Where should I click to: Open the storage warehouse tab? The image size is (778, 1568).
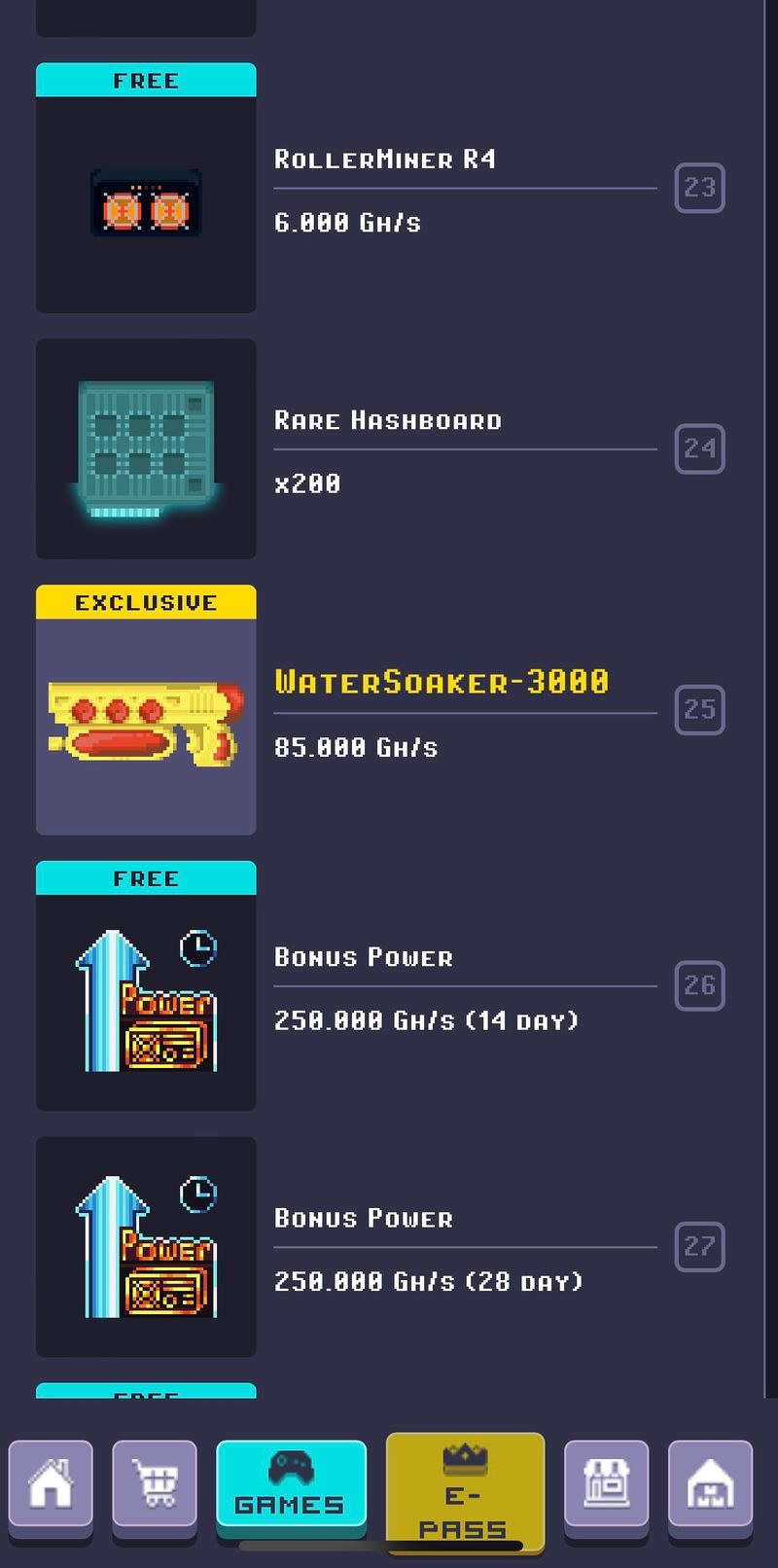(710, 1483)
